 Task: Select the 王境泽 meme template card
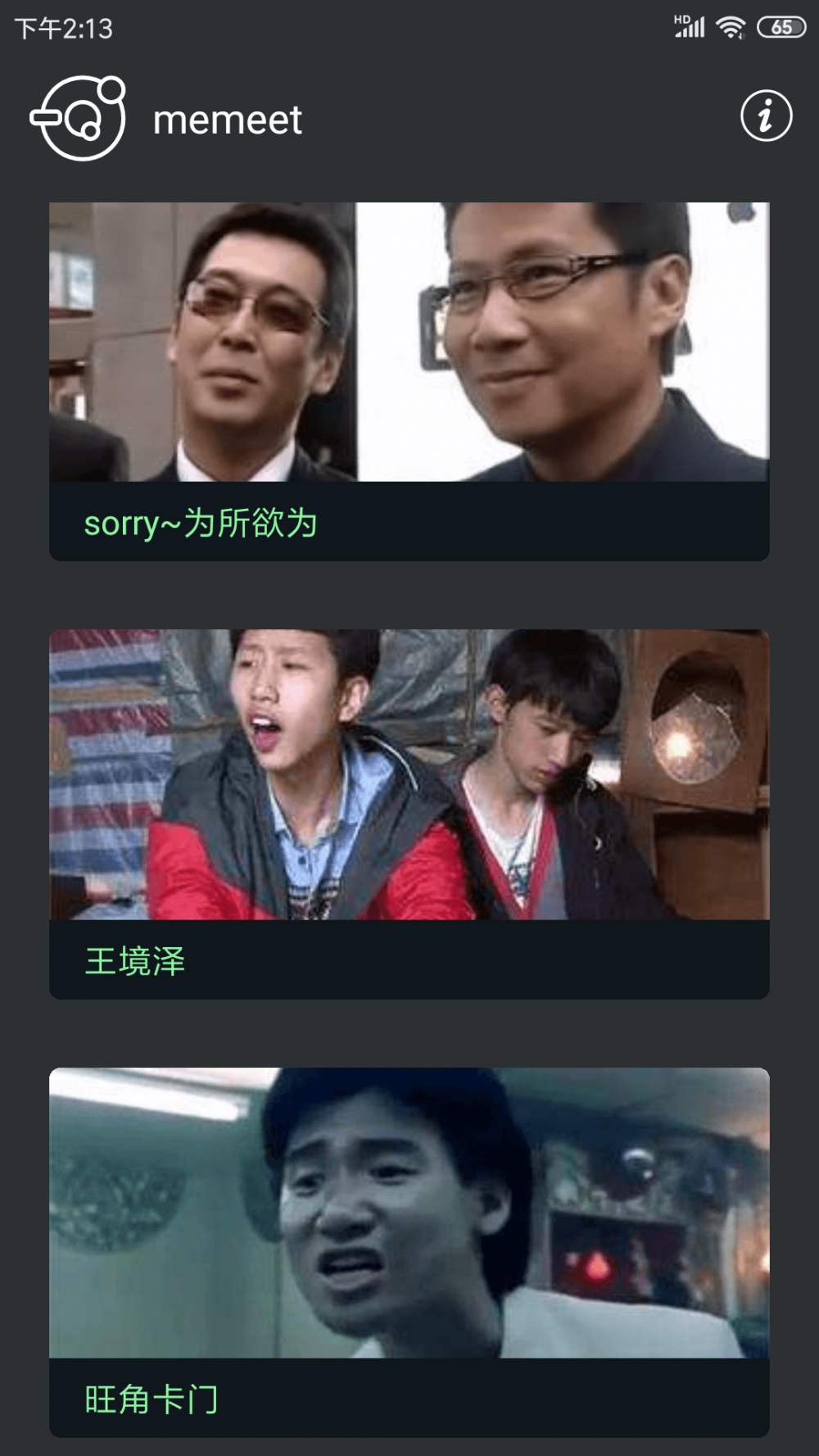409,814
